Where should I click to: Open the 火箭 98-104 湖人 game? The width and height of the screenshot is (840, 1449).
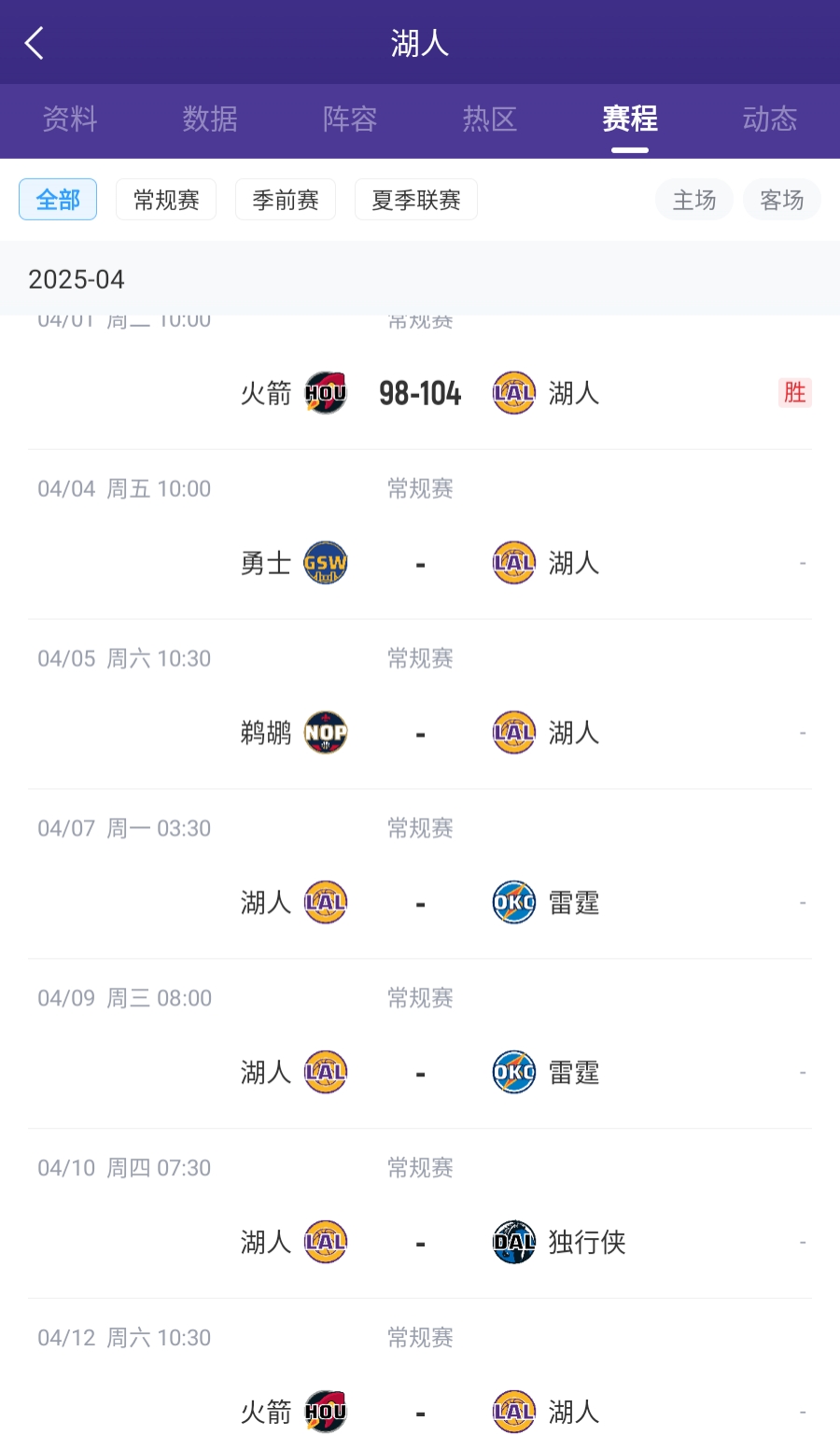(x=420, y=393)
